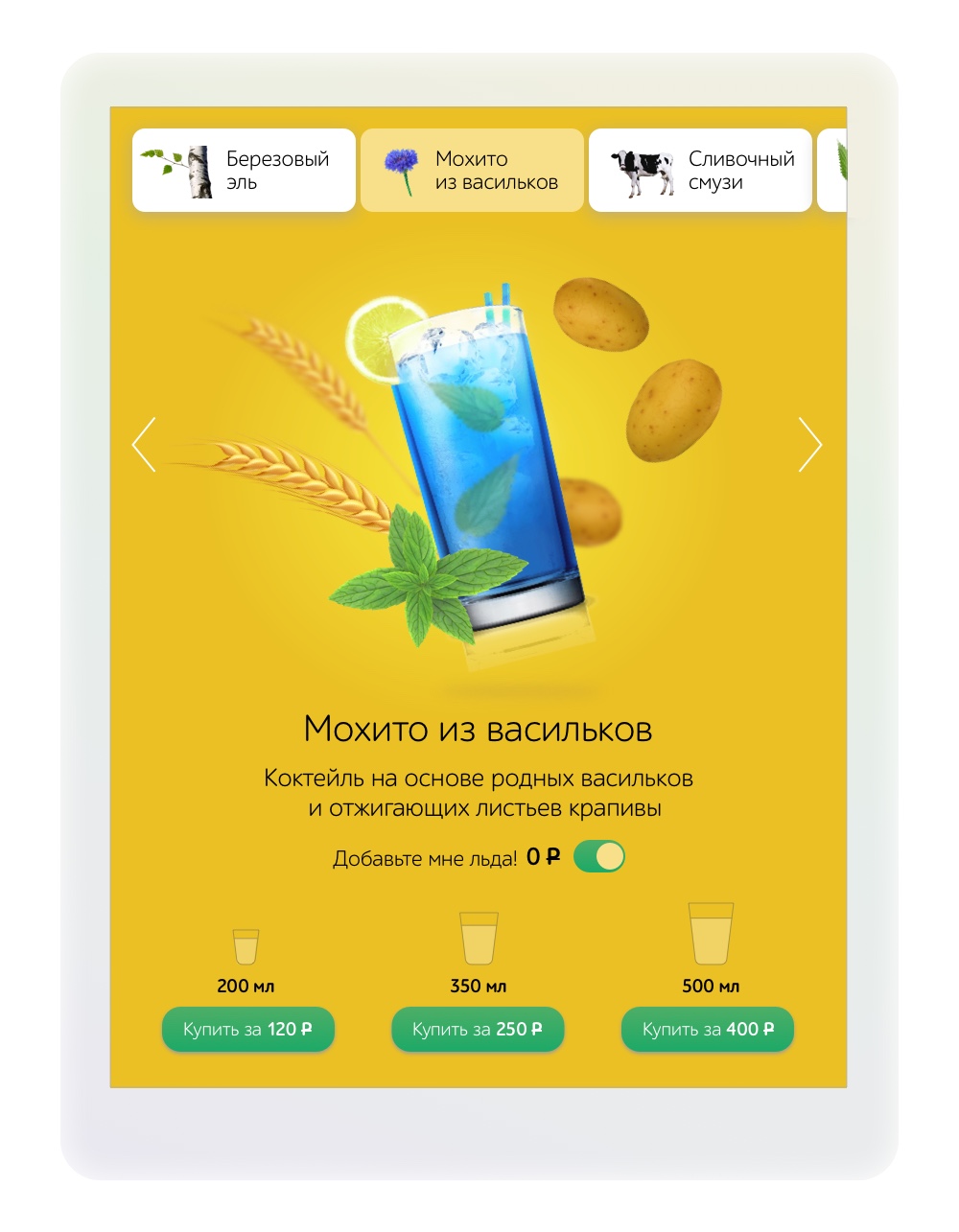Viewport: 959px width, 1232px height.
Task: Select the Мохито из васильков tab
Action: pos(472,171)
